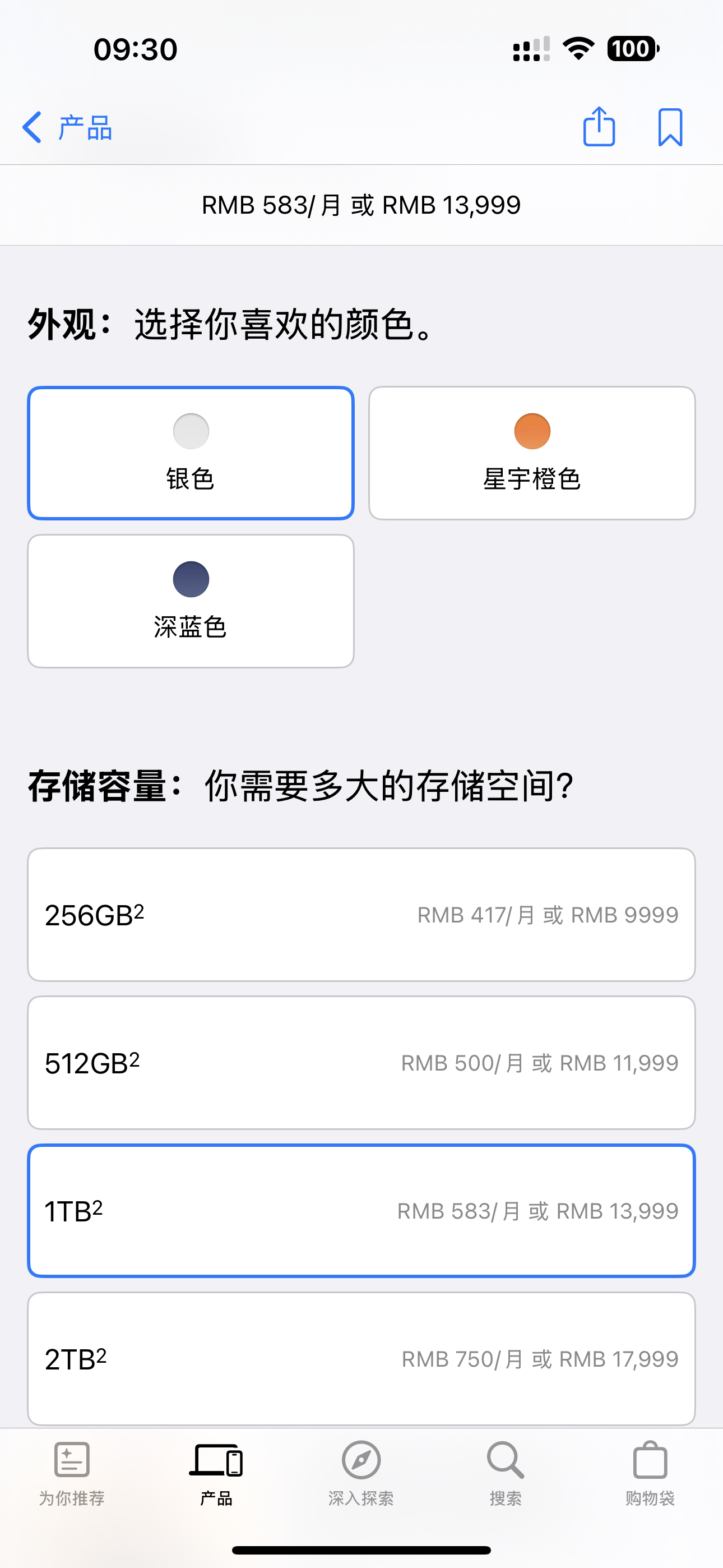Switch to 为你推荐 tab

72,1474
